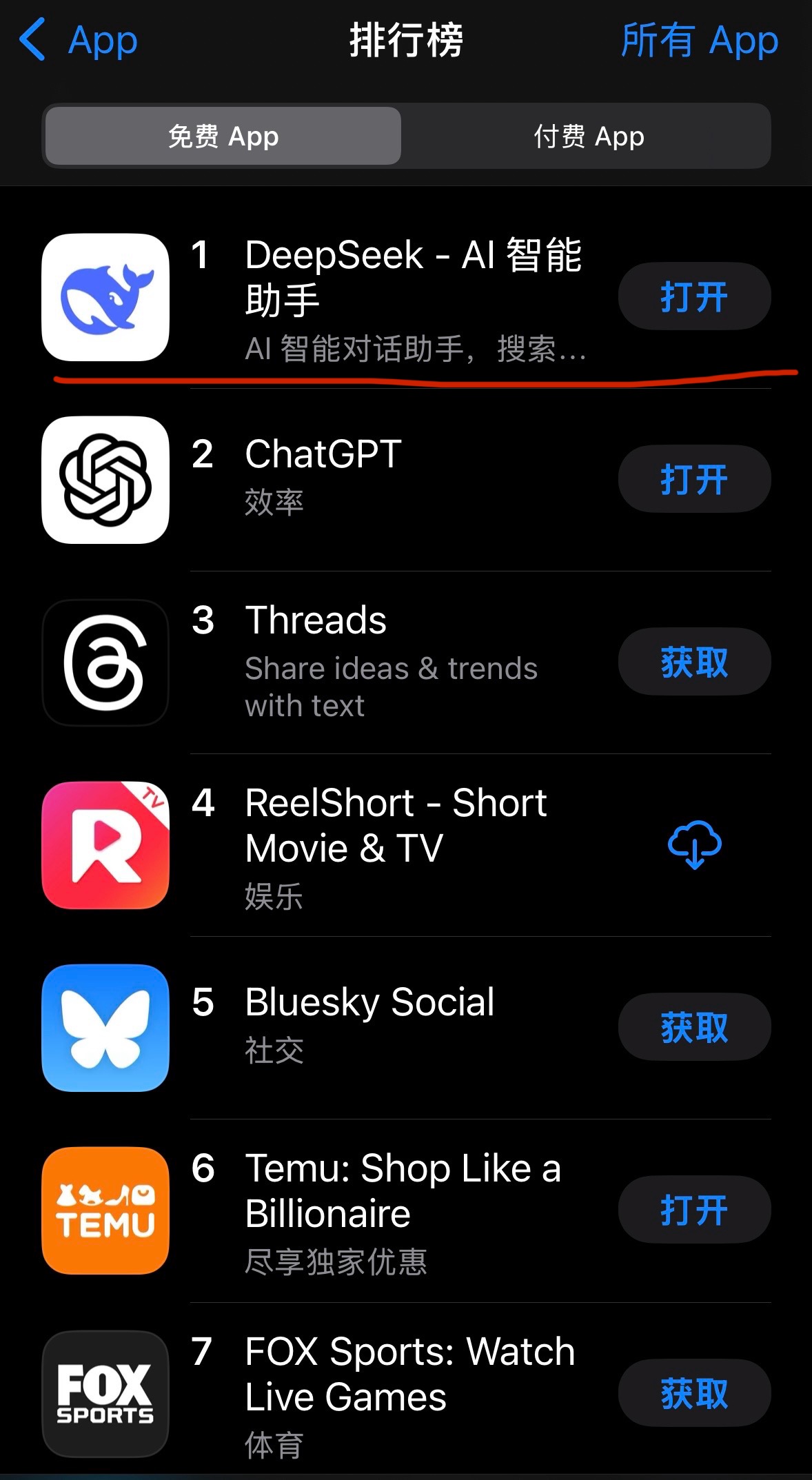Get FOX Sports app

(693, 1393)
